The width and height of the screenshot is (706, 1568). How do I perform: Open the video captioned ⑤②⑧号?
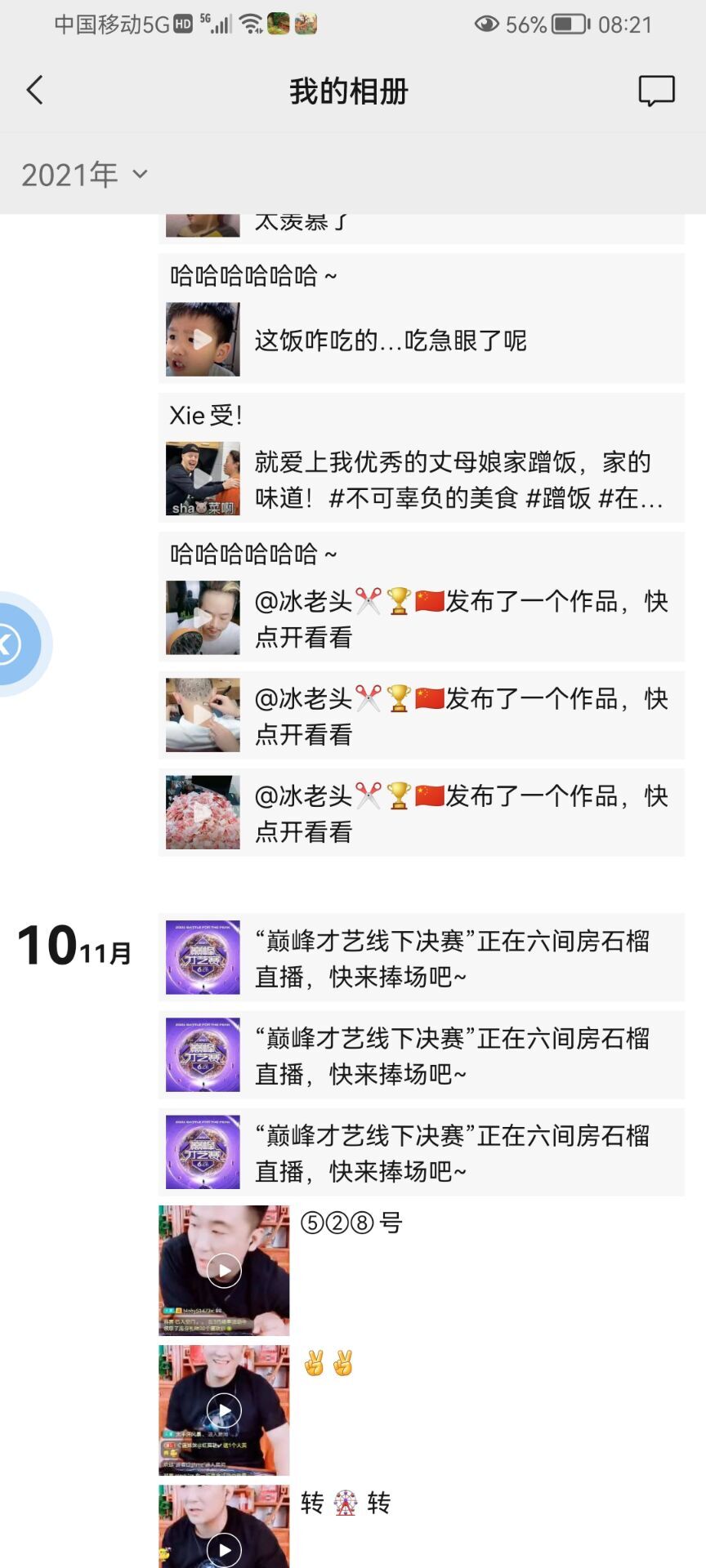[x=224, y=1270]
